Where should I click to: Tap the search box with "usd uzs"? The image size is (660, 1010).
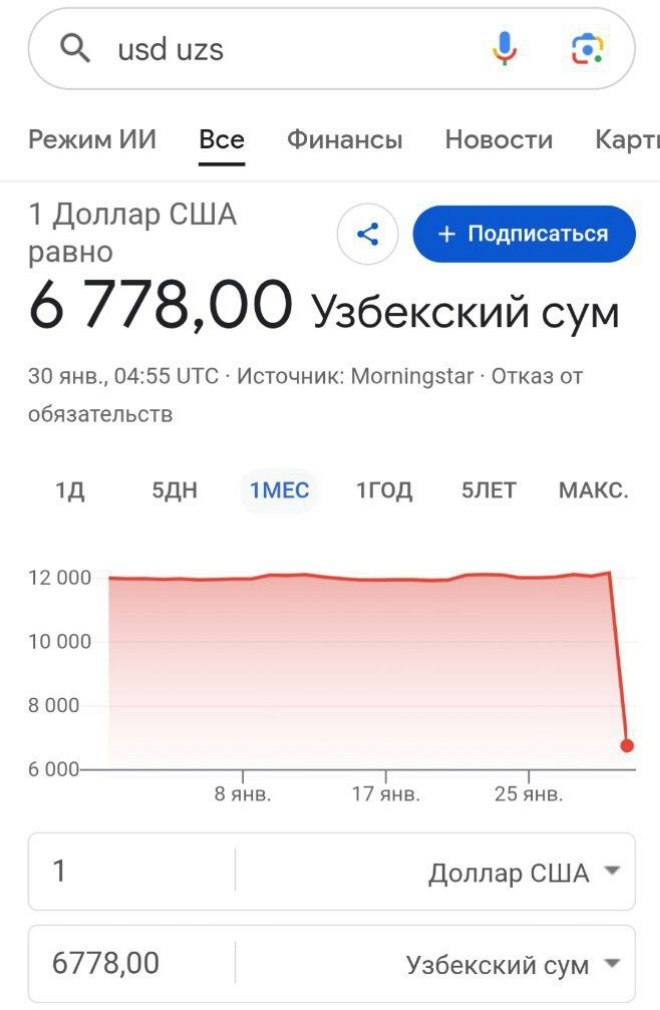point(280,49)
